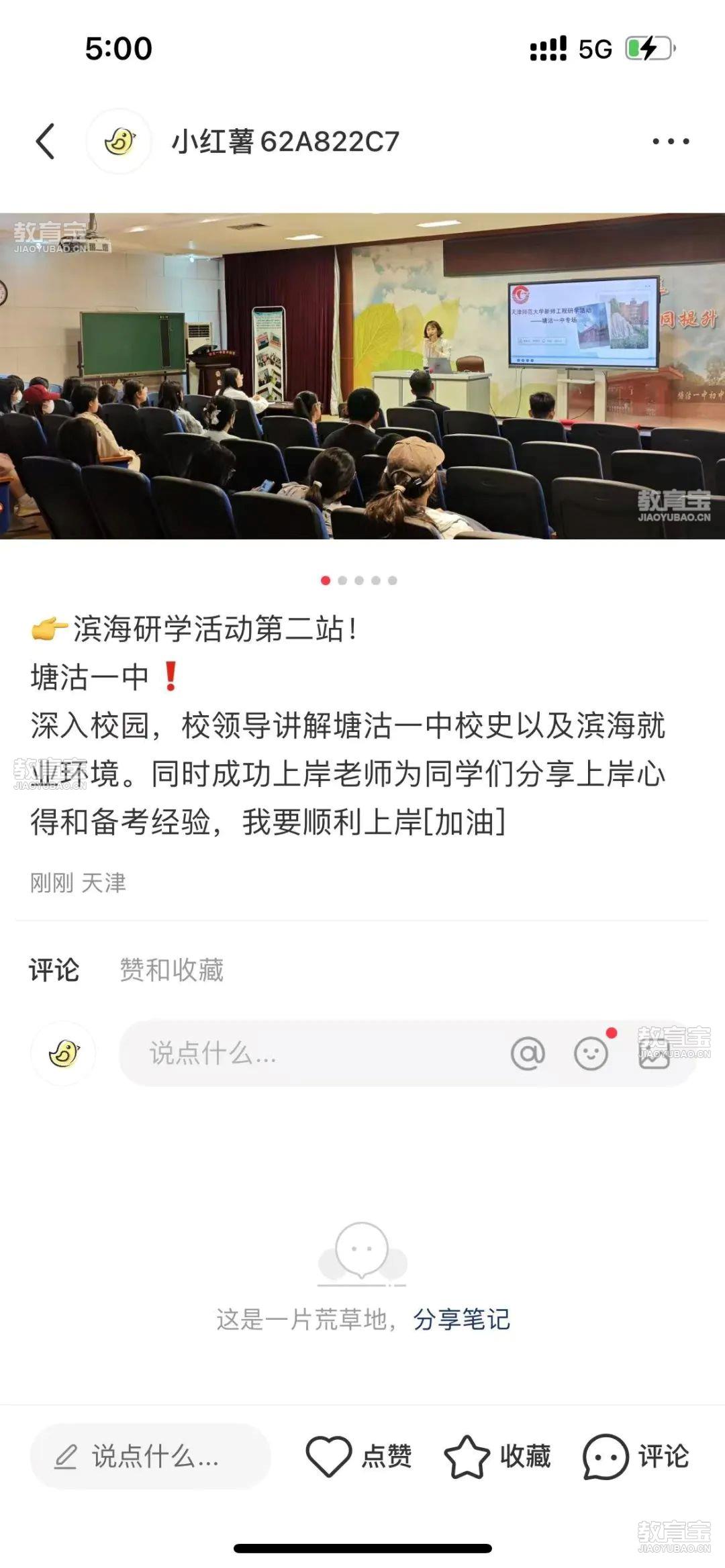Attach an image to the comment
This screenshot has width=725, height=1568.
(655, 1053)
